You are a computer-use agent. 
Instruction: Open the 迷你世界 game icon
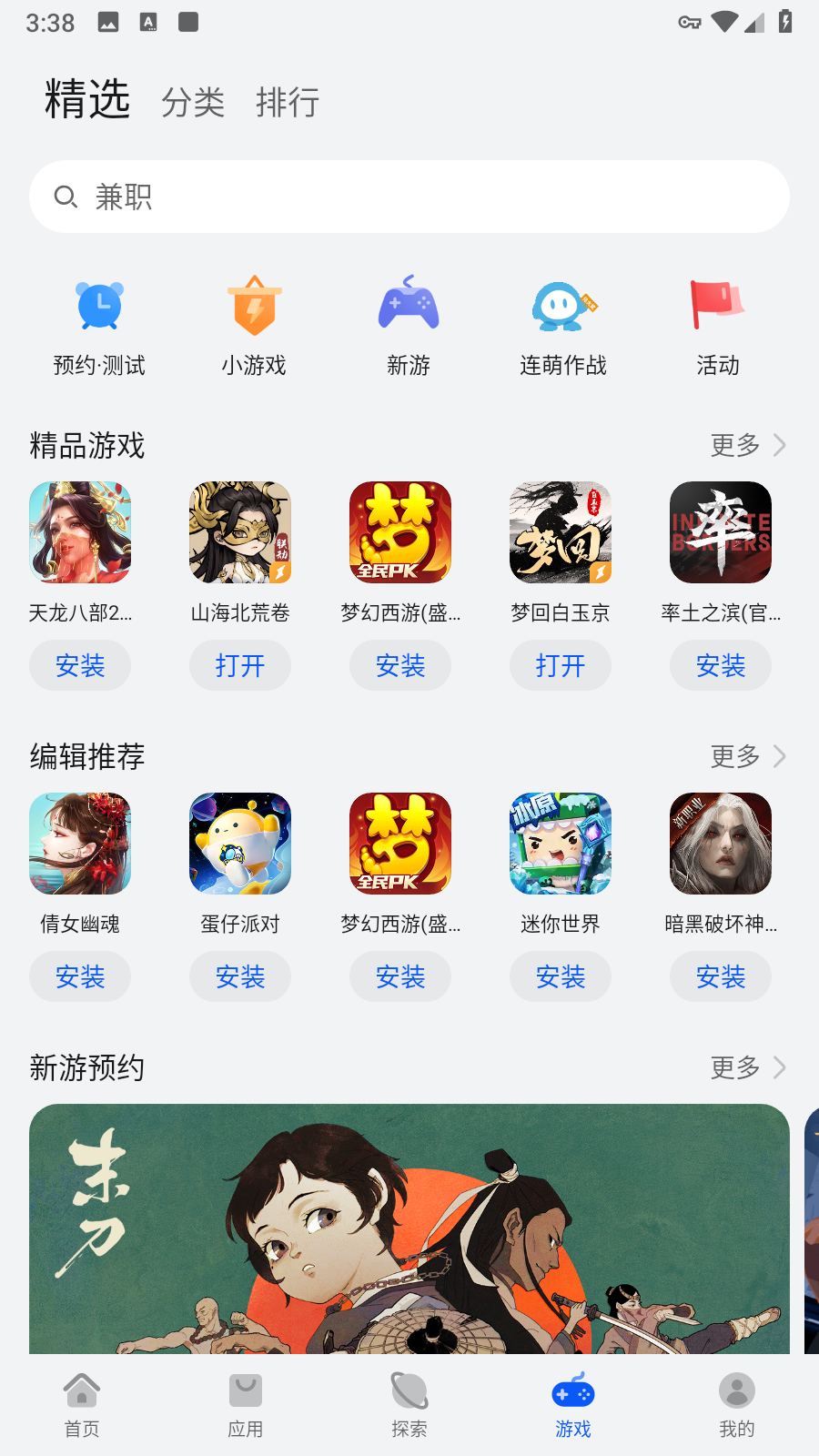click(561, 844)
